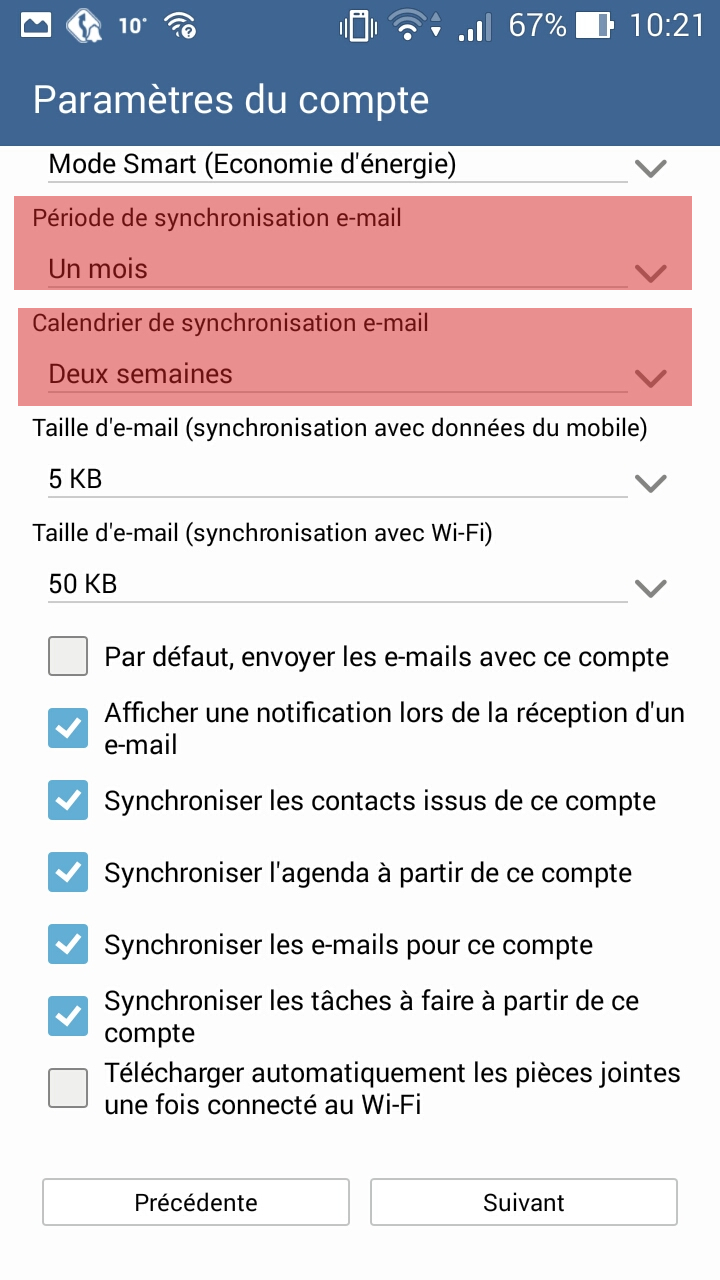Toggle 'Synchroniser les tâches à faire' checkbox

pyautogui.click(x=68, y=1017)
